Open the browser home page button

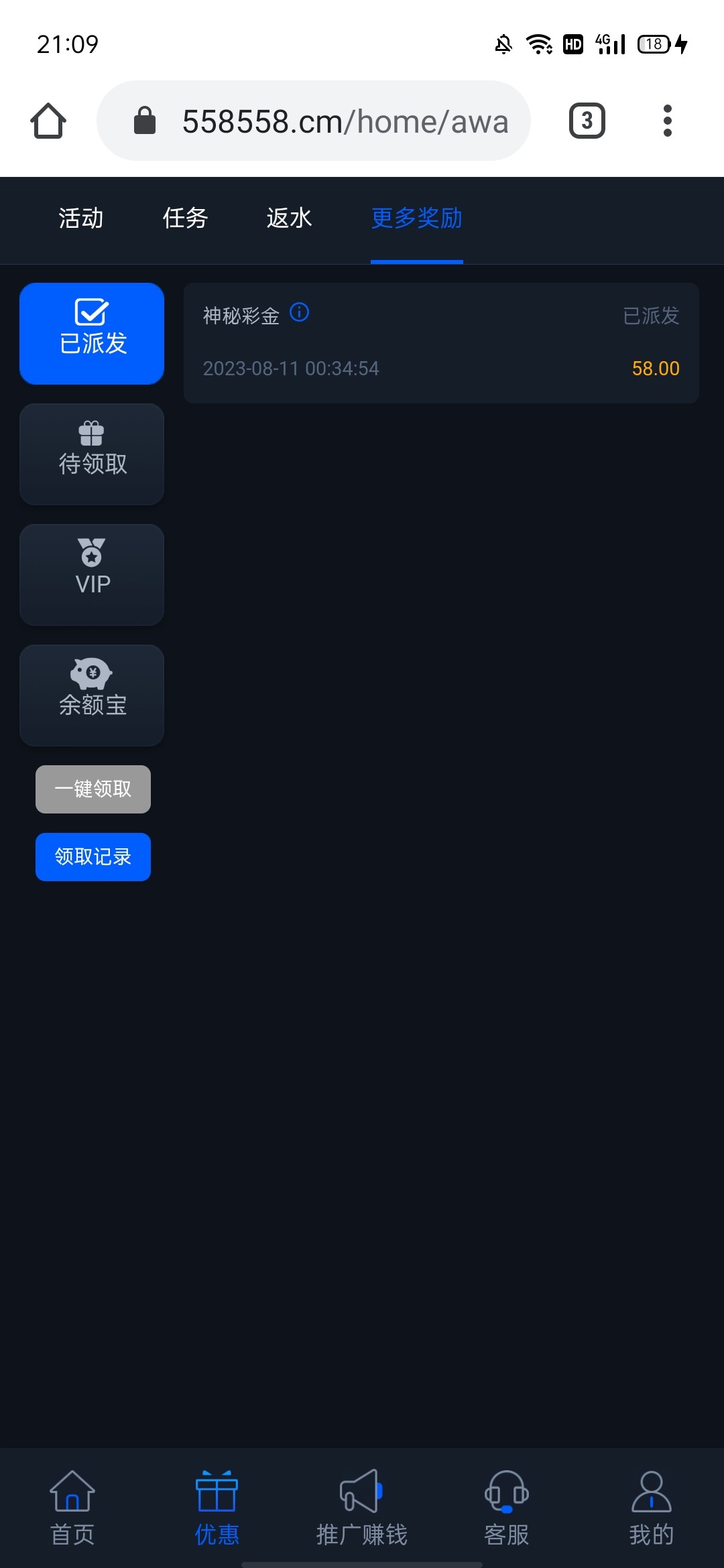pos(48,121)
